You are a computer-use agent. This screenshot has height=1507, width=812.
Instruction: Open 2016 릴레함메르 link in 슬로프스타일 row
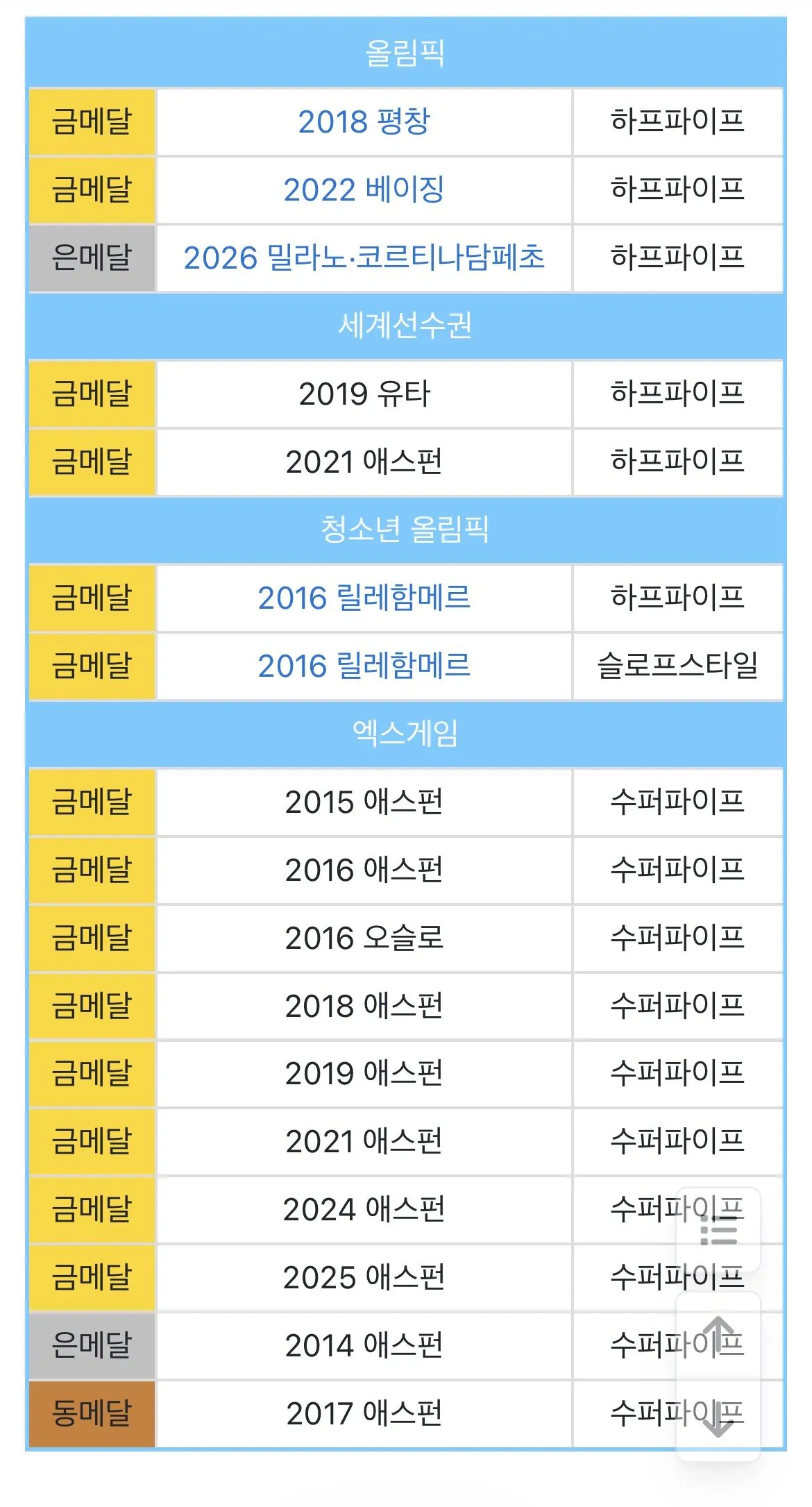point(364,666)
